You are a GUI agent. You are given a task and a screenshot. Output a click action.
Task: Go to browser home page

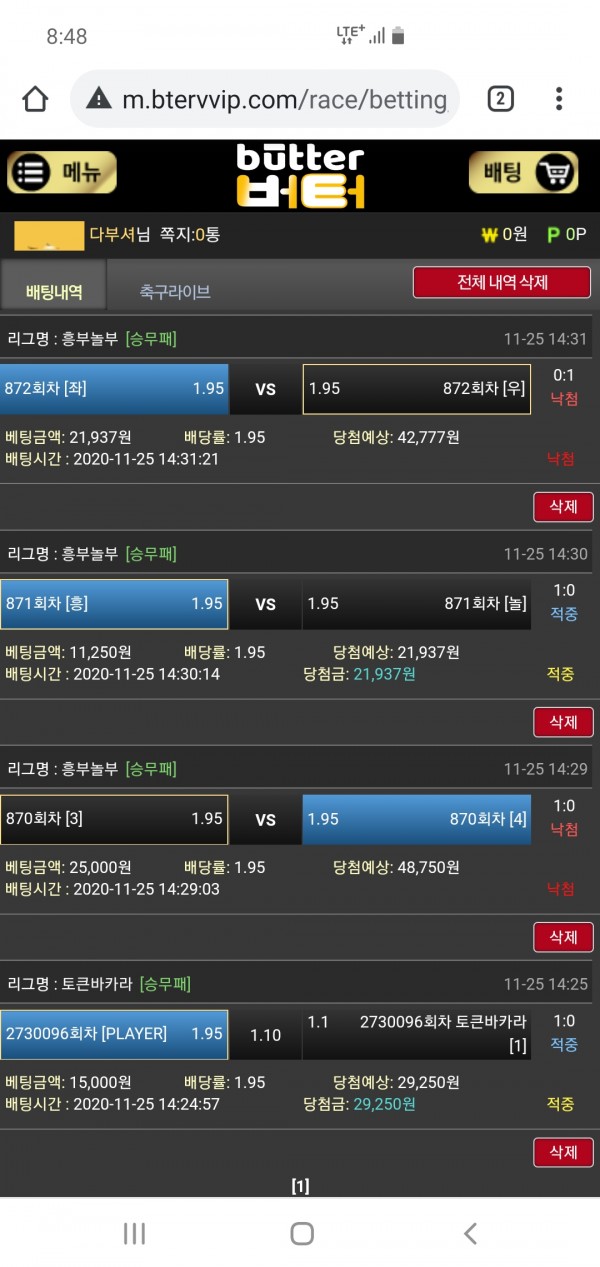pos(35,99)
